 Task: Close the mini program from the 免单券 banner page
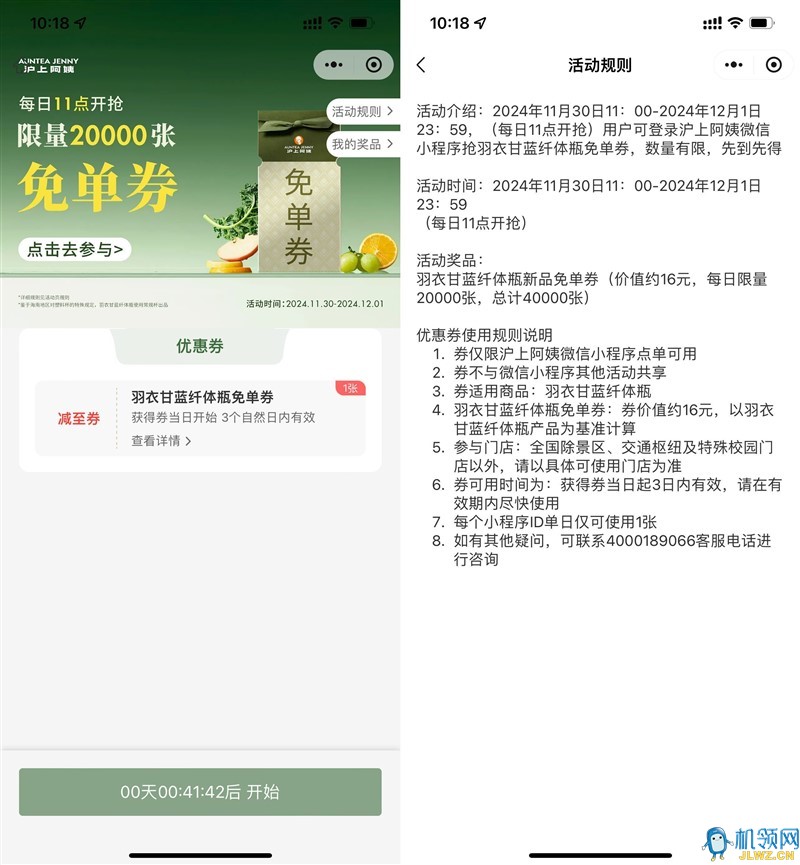click(x=373, y=65)
